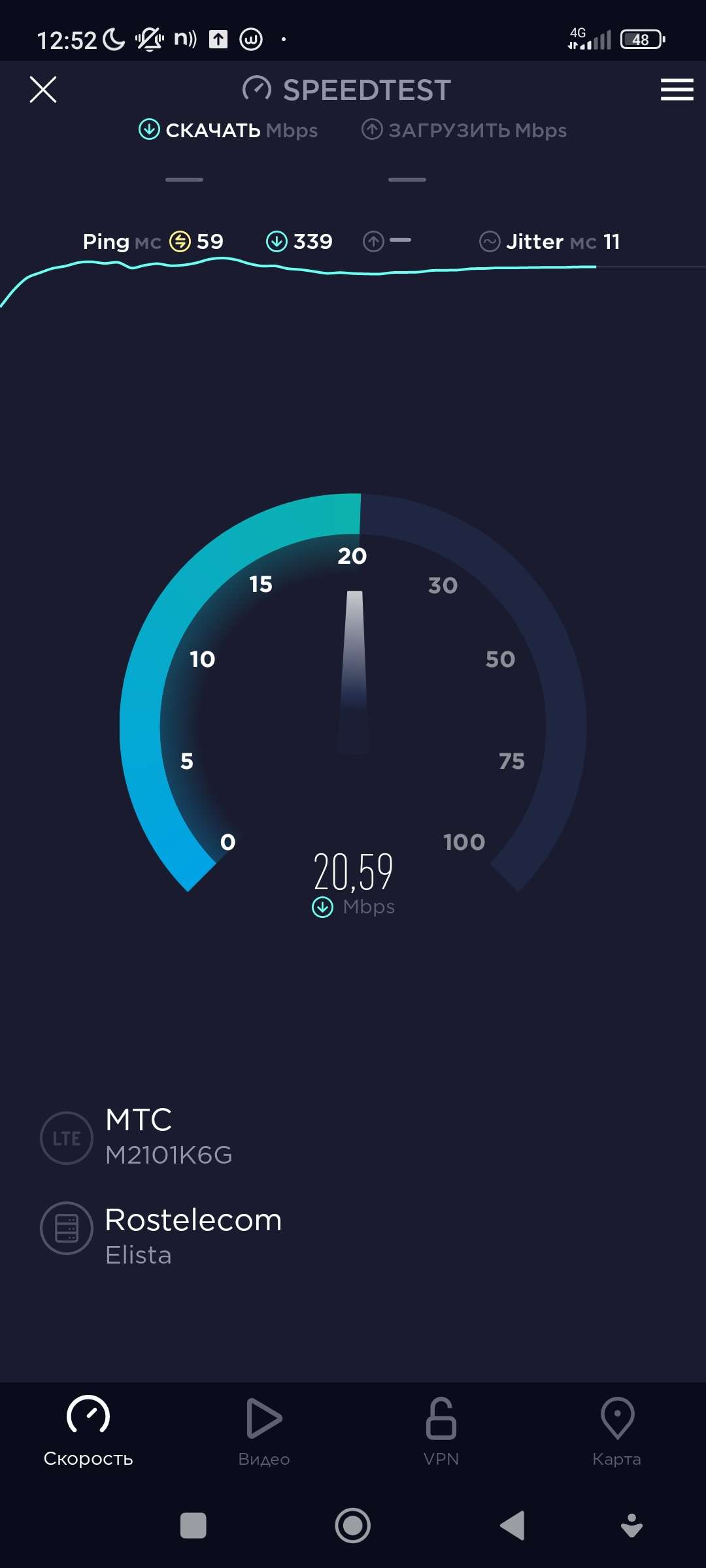Screen dimensions: 706x1568
Task: Open Rostelecom Elista server details
Action: point(193,1235)
